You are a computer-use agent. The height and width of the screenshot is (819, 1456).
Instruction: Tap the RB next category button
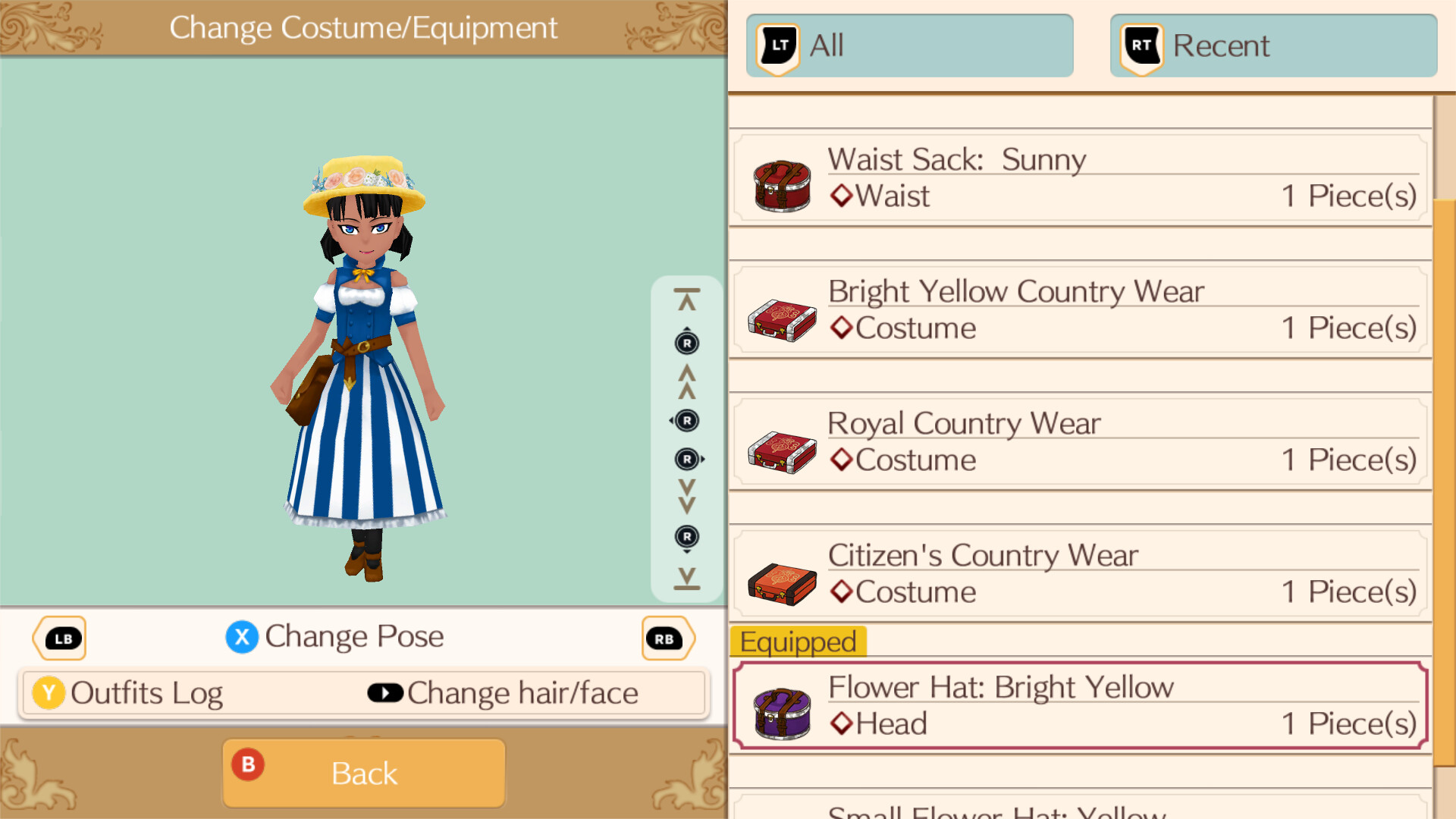(x=666, y=639)
